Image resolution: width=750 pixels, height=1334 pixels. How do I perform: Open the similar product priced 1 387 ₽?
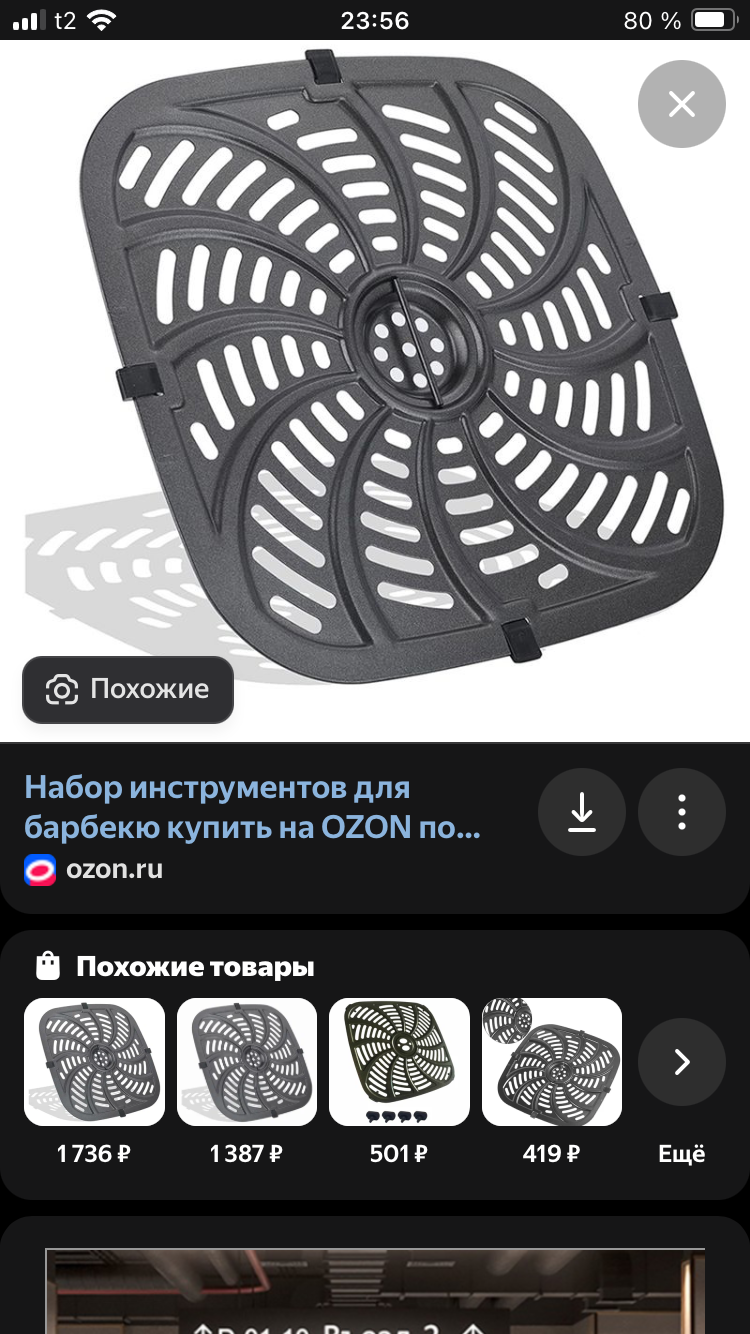coord(247,1082)
